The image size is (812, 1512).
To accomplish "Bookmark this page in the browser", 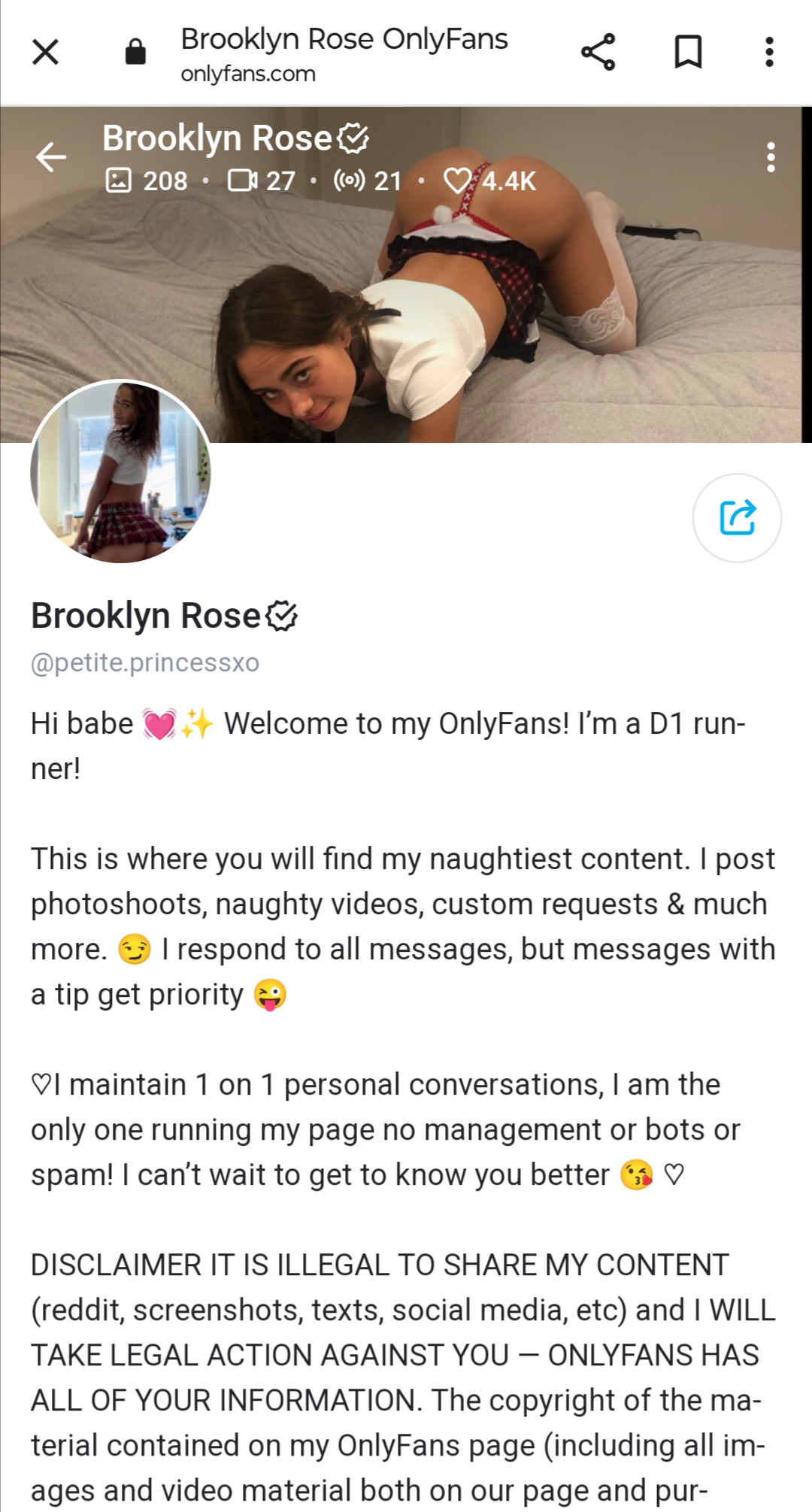I will click(x=688, y=52).
